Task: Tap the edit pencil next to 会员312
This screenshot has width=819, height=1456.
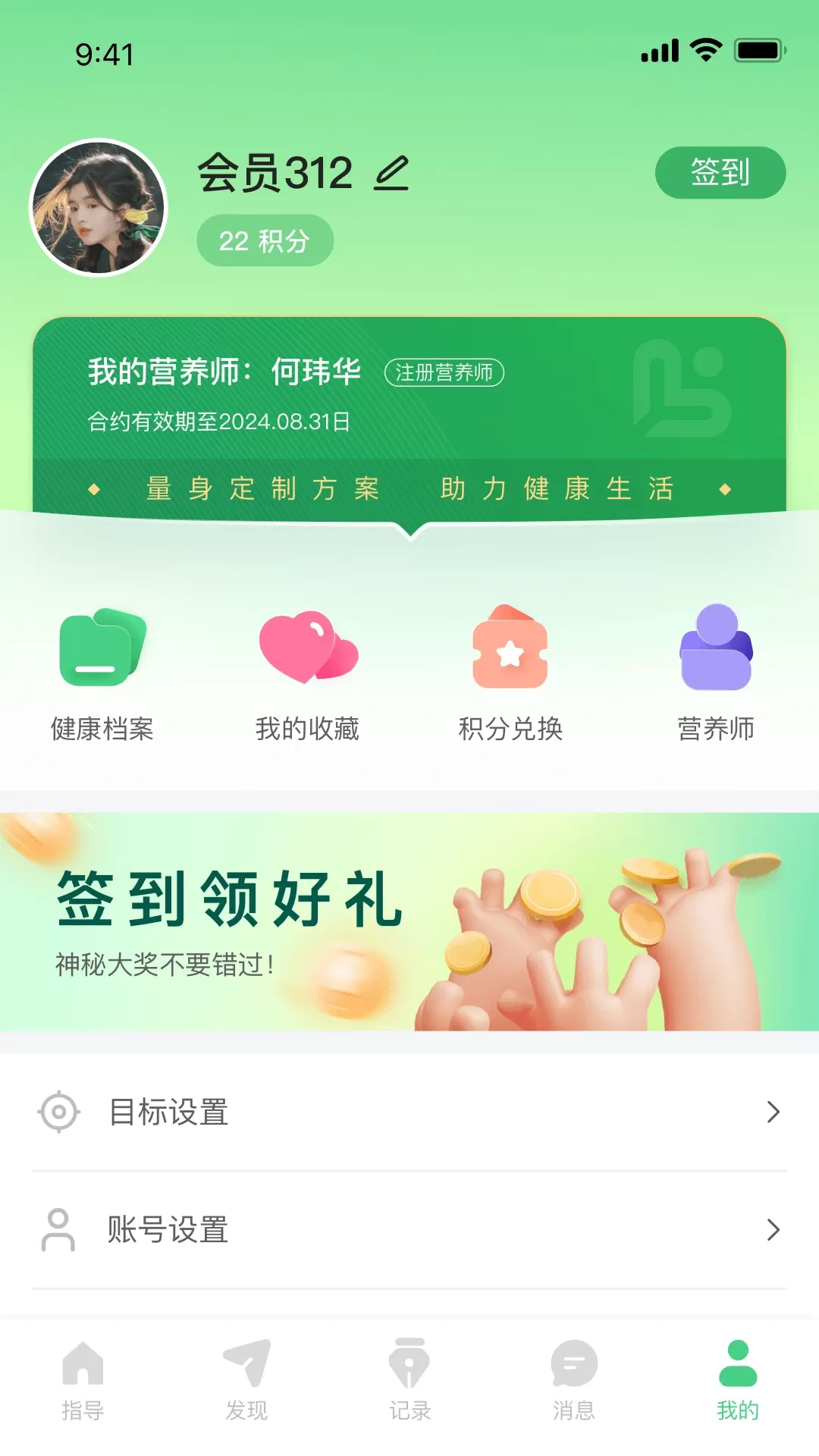Action: [391, 174]
